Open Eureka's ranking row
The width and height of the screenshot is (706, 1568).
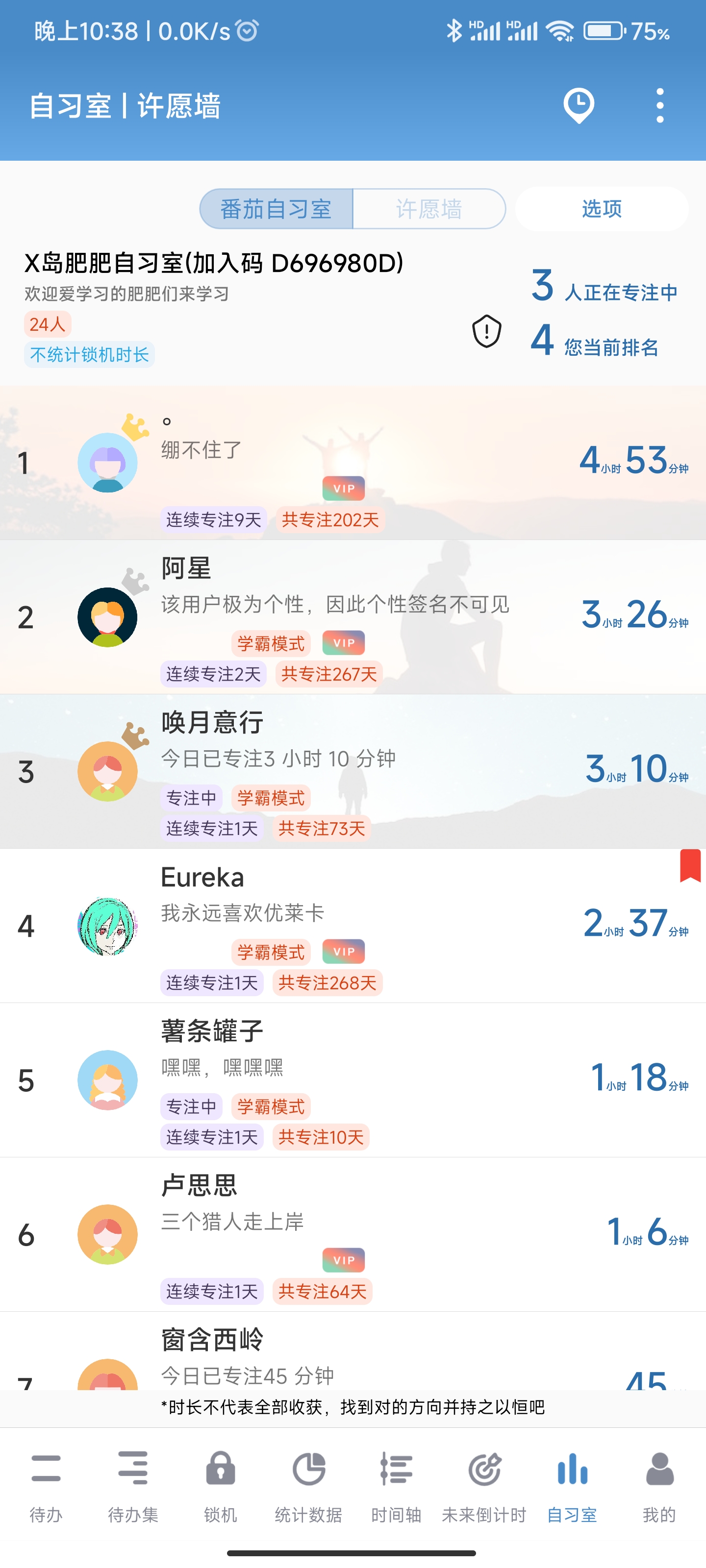[x=353, y=926]
